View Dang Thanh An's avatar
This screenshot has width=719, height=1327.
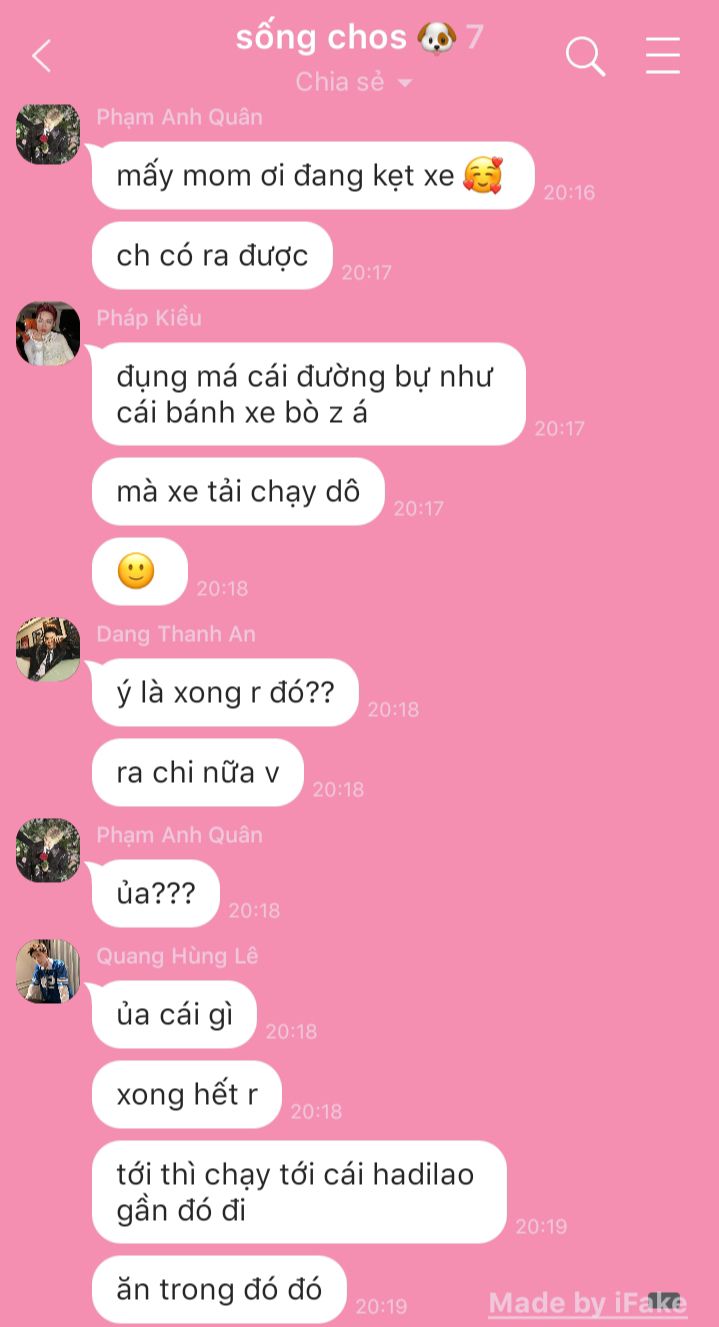coord(48,650)
